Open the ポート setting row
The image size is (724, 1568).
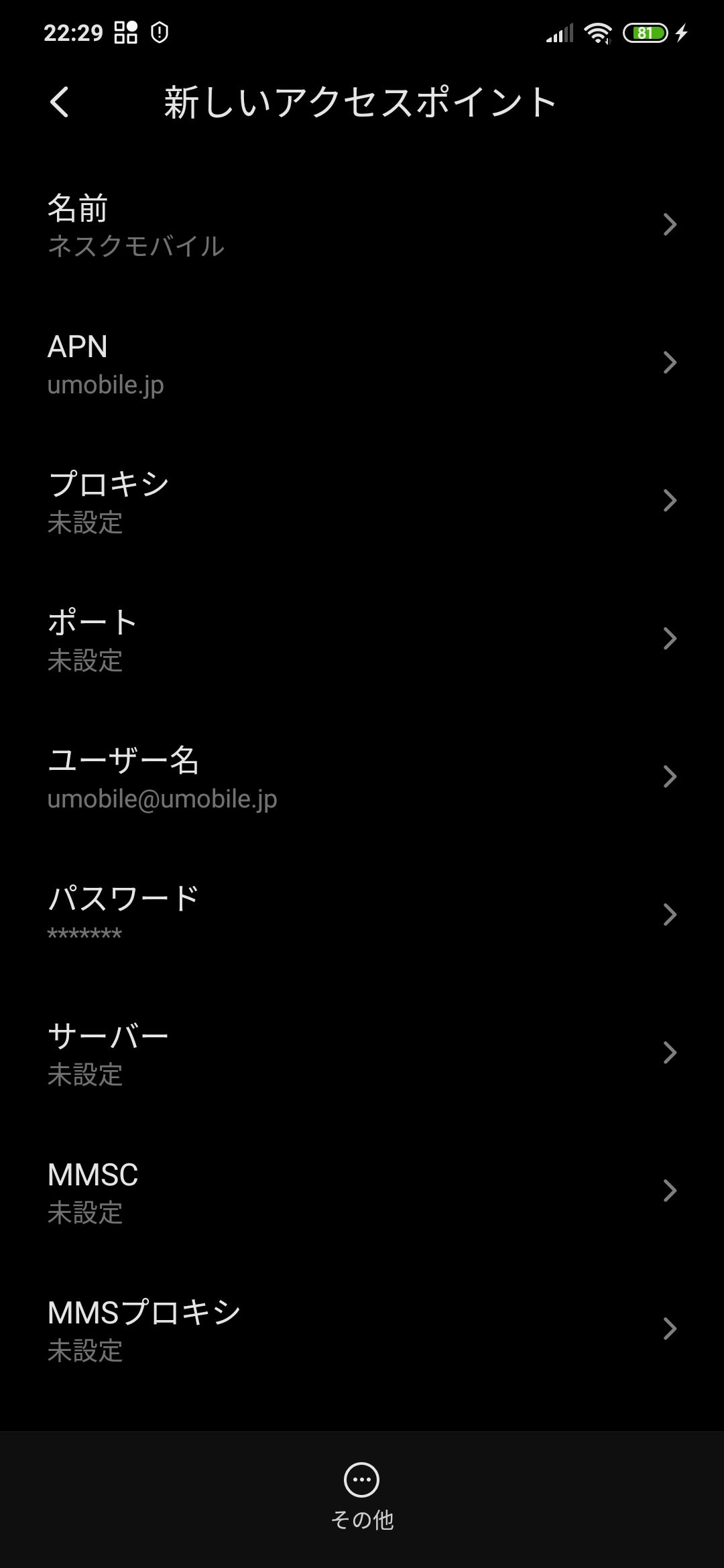click(362, 640)
